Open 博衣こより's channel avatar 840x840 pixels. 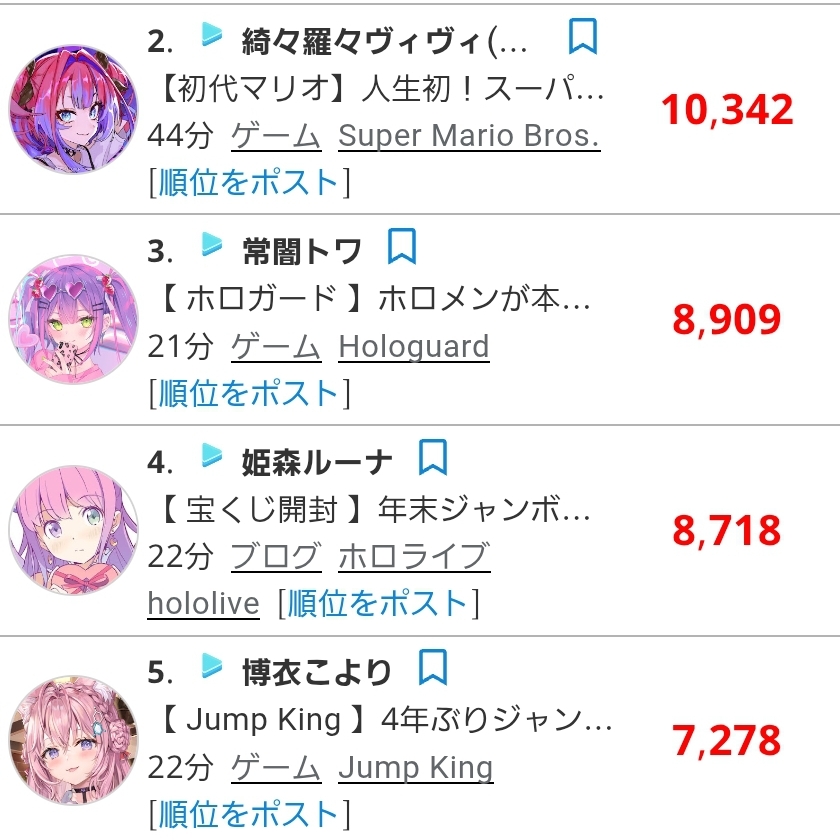[x=74, y=740]
